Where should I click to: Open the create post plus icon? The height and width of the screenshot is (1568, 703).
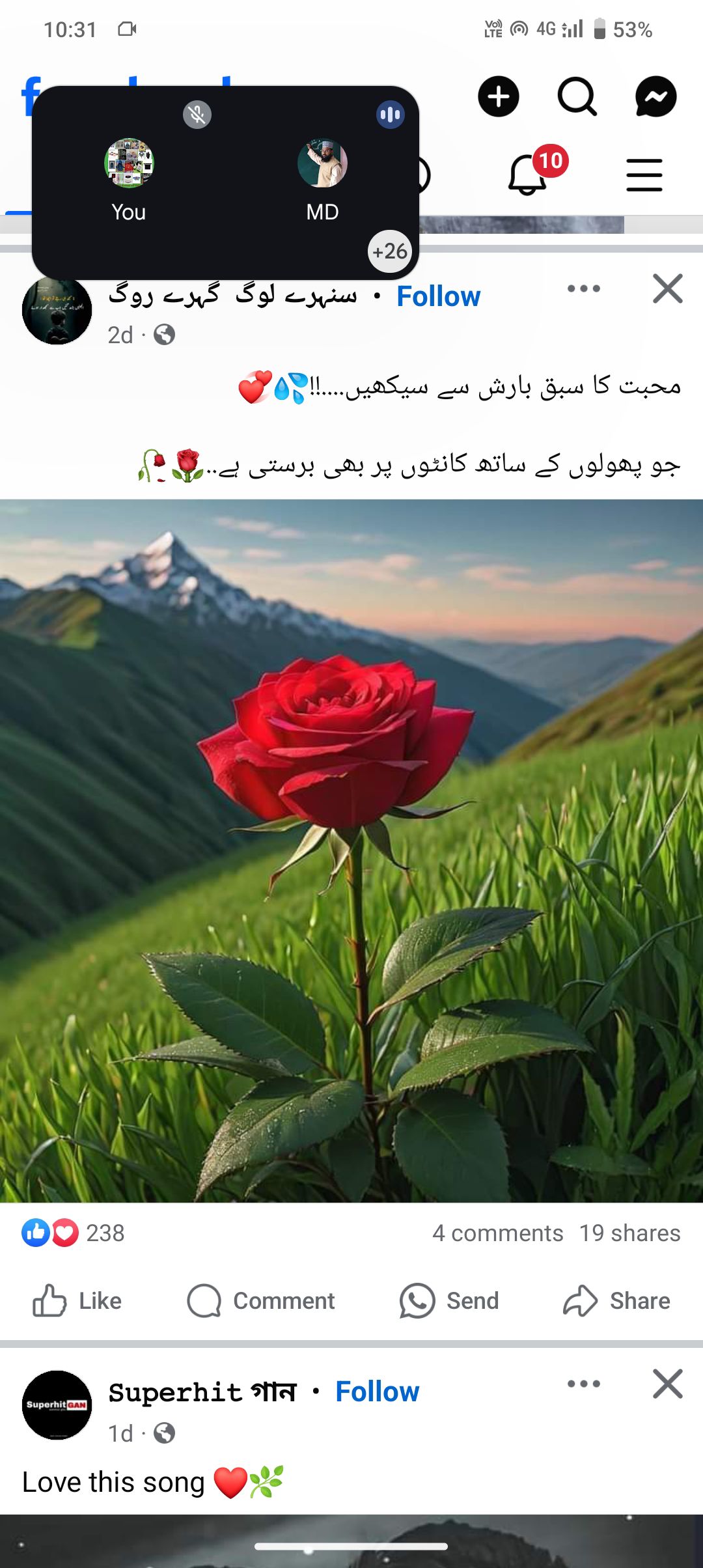coord(499,97)
